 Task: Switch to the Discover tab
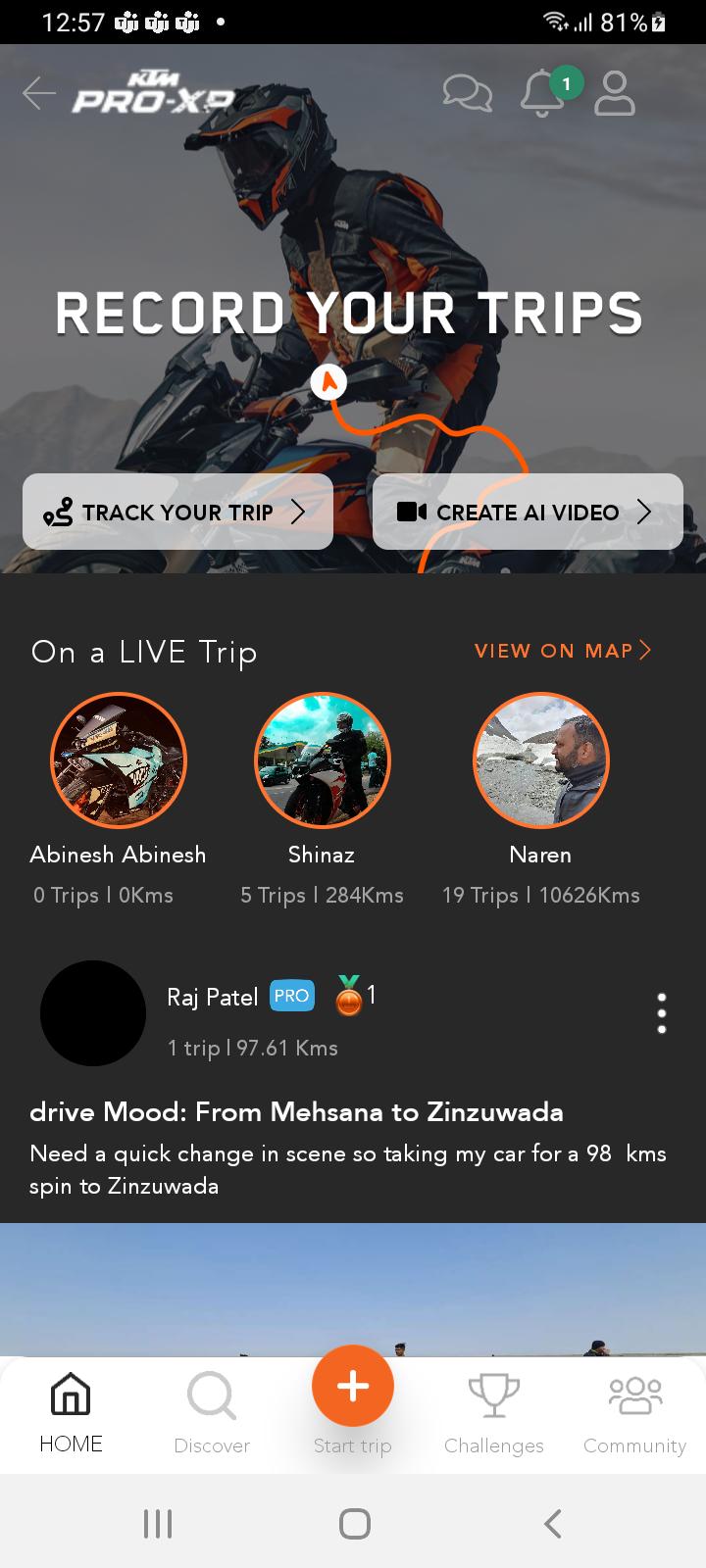pyautogui.click(x=212, y=1411)
